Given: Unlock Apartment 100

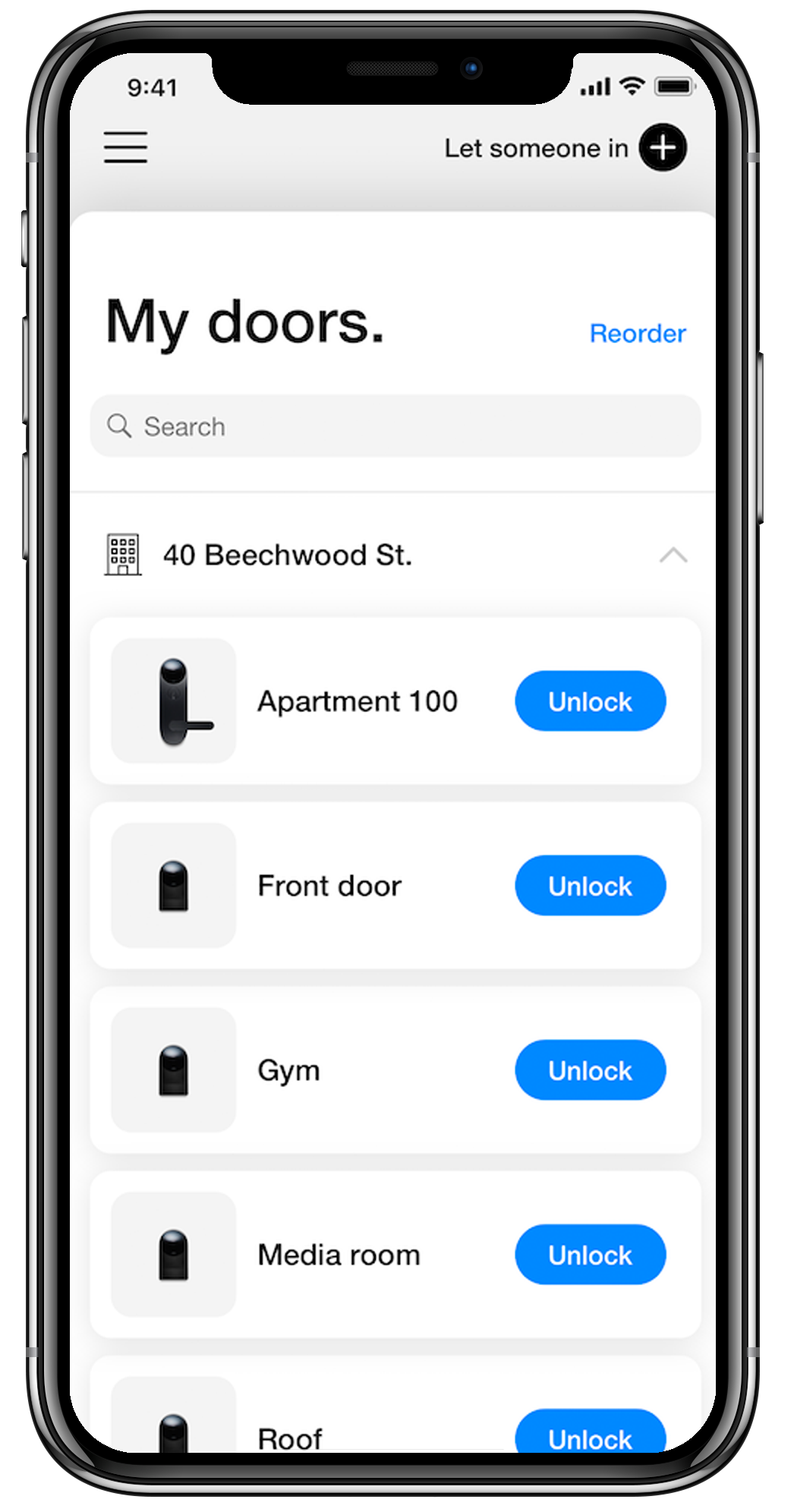Looking at the screenshot, I should [590, 701].
